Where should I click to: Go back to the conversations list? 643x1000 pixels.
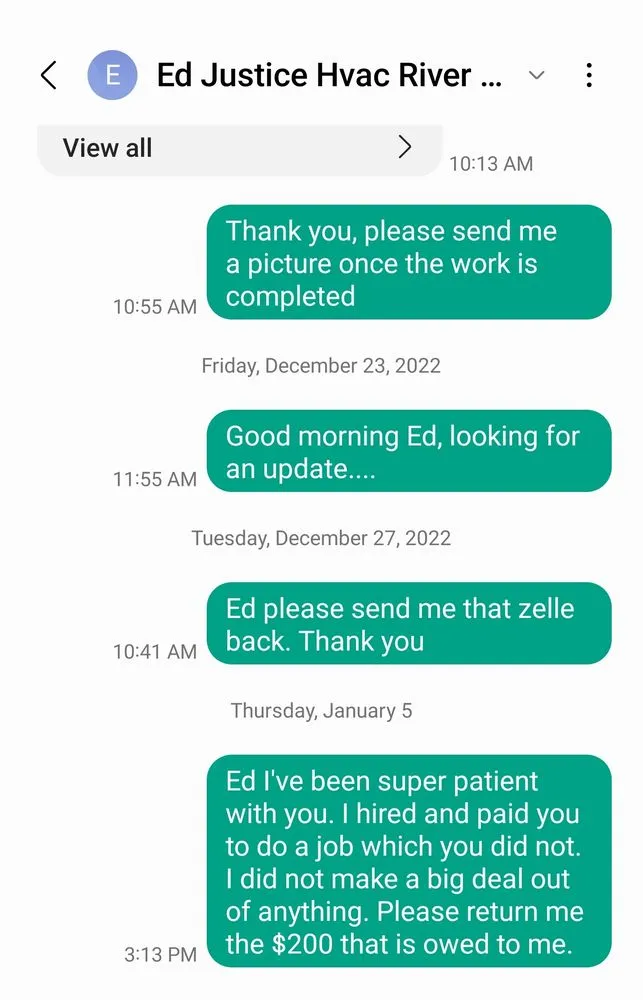pos(48,75)
